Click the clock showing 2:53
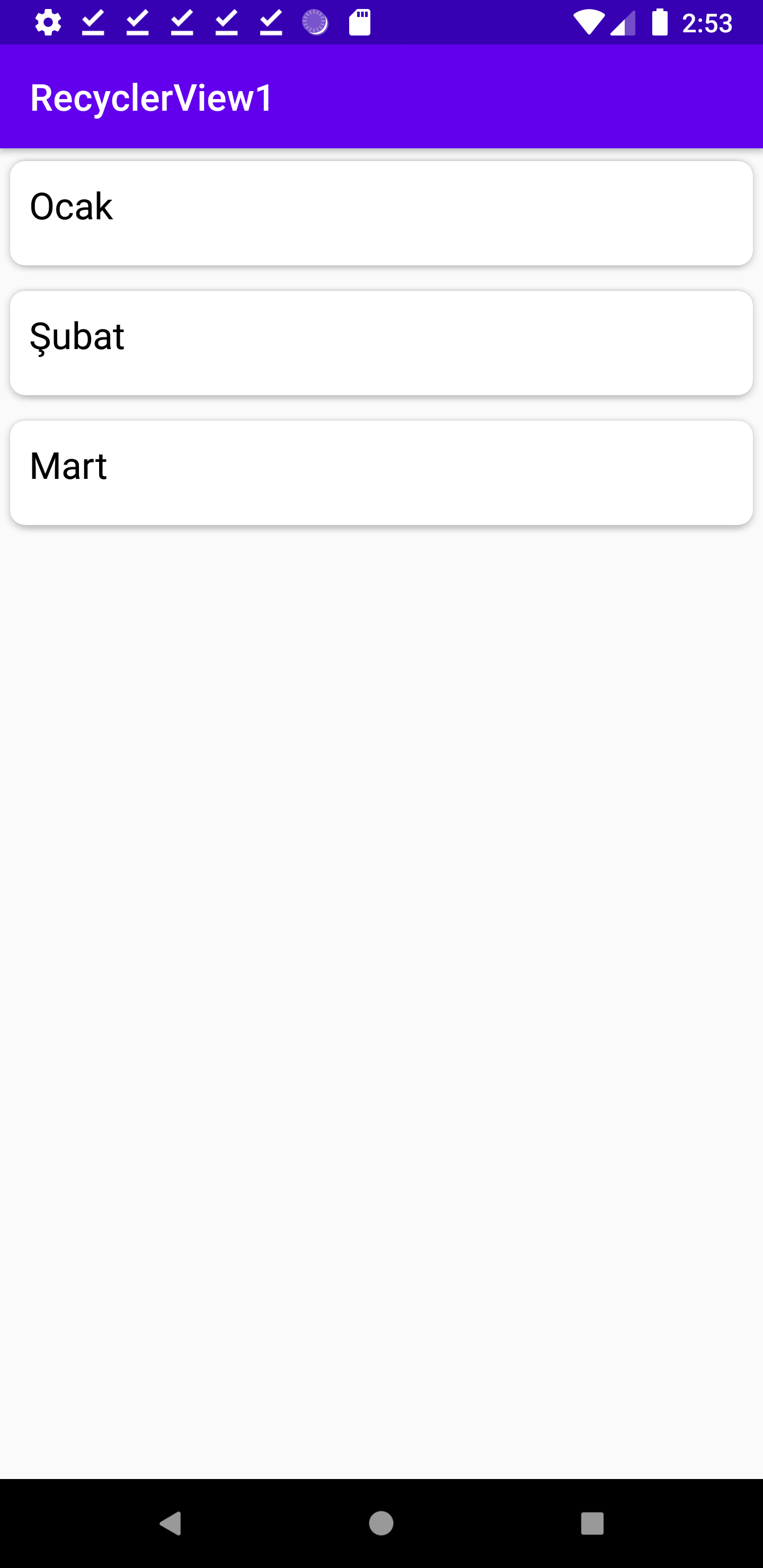Viewport: 763px width, 1568px height. pyautogui.click(x=708, y=23)
